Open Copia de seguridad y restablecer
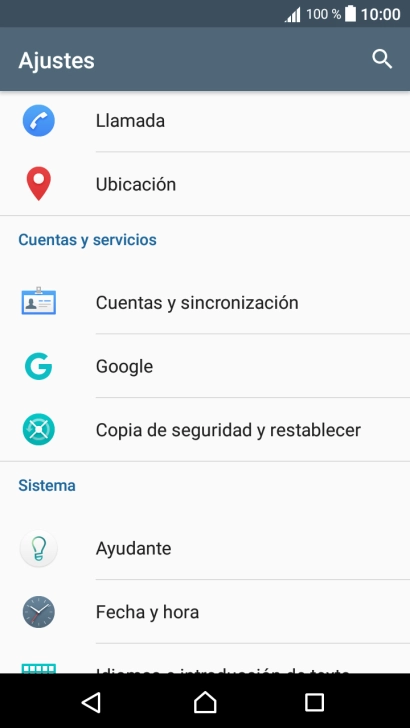Image resolution: width=410 pixels, height=728 pixels. tap(205, 429)
